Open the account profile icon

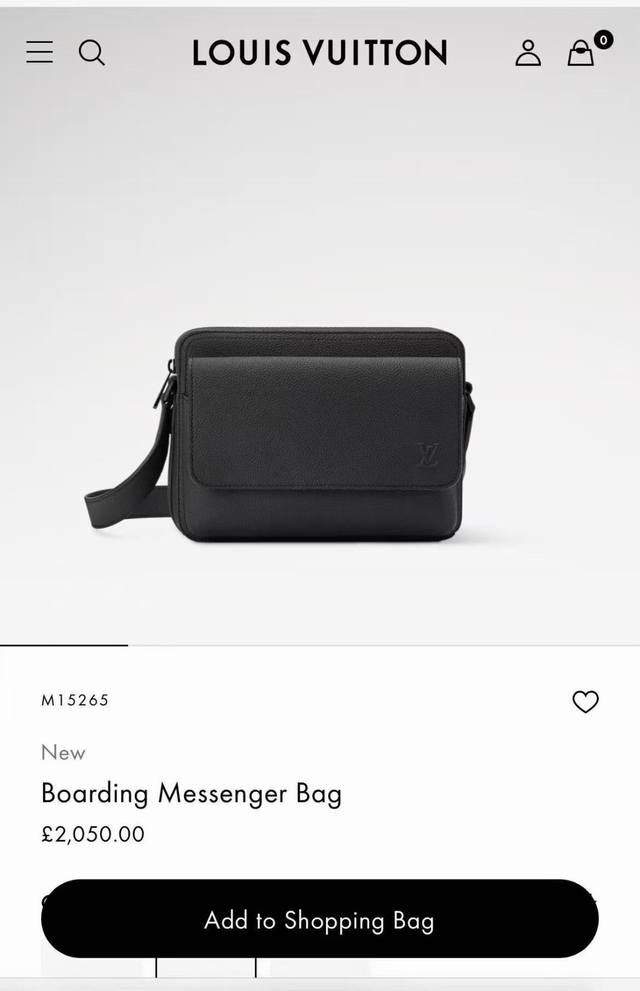tap(528, 53)
